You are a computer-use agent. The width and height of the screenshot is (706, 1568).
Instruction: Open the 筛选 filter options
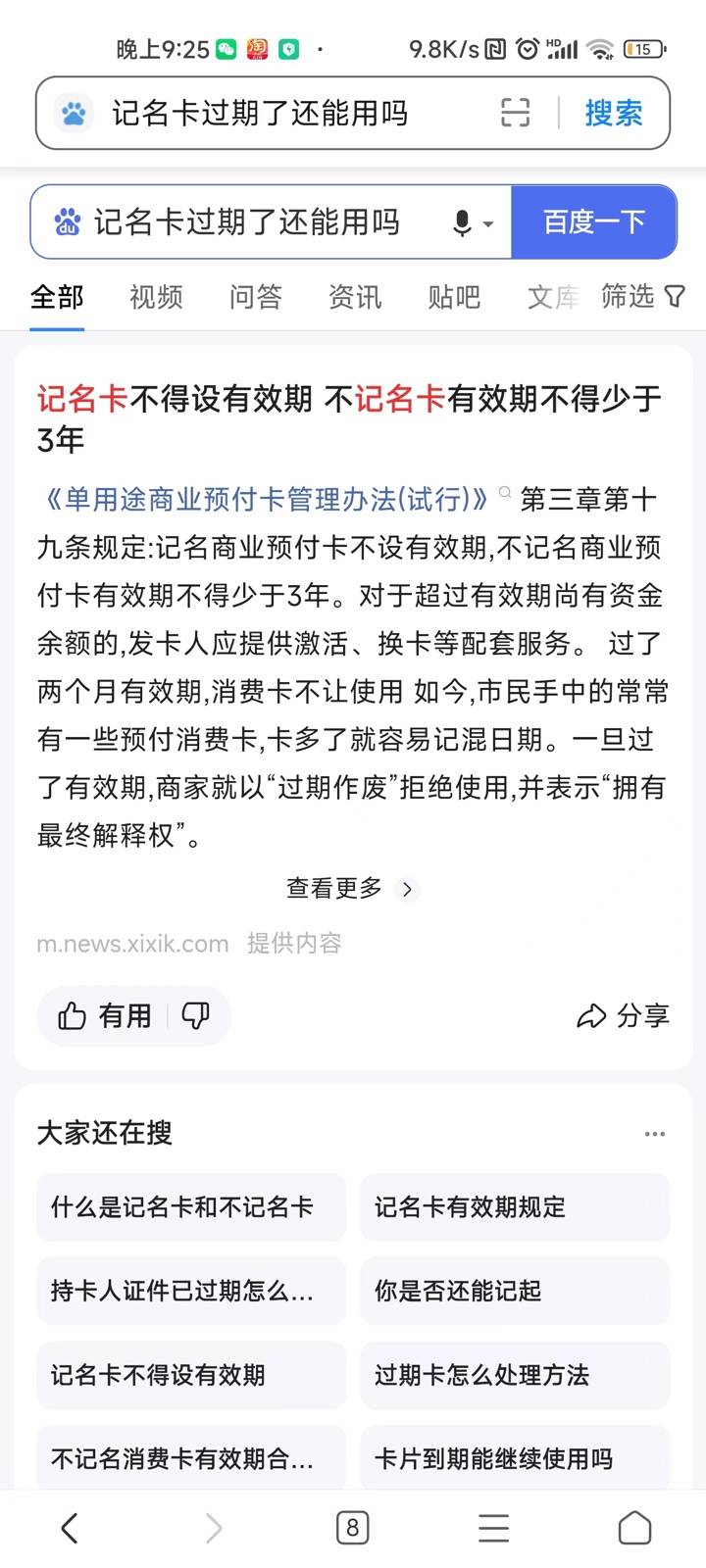[642, 296]
